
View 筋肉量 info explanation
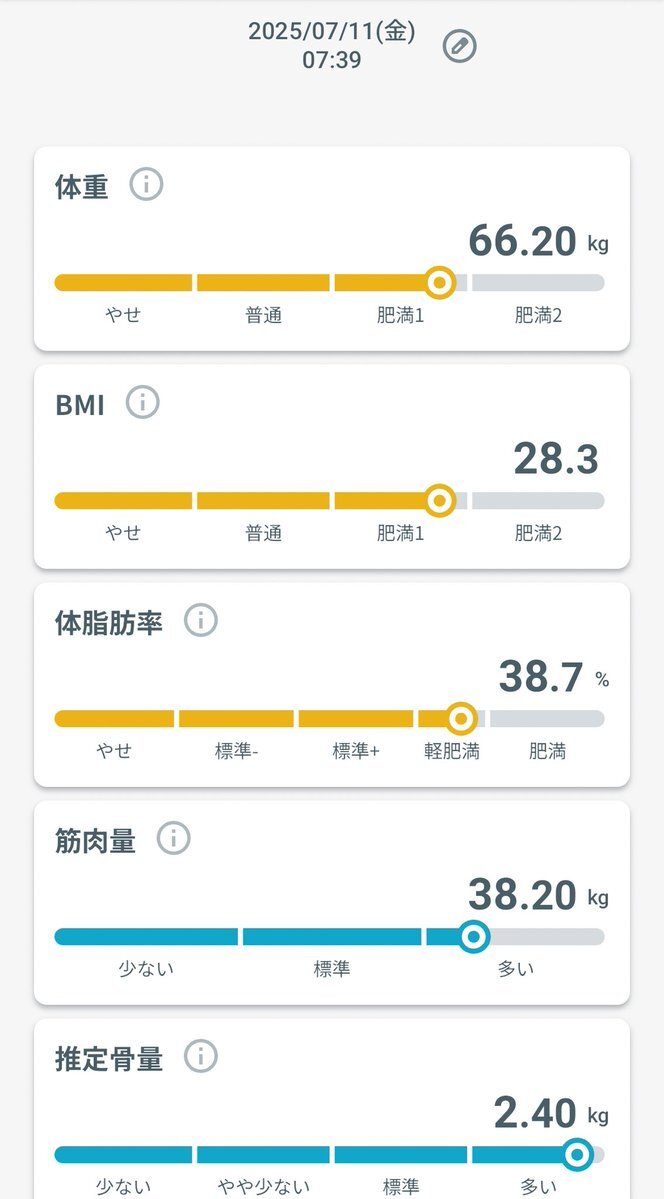coord(174,838)
